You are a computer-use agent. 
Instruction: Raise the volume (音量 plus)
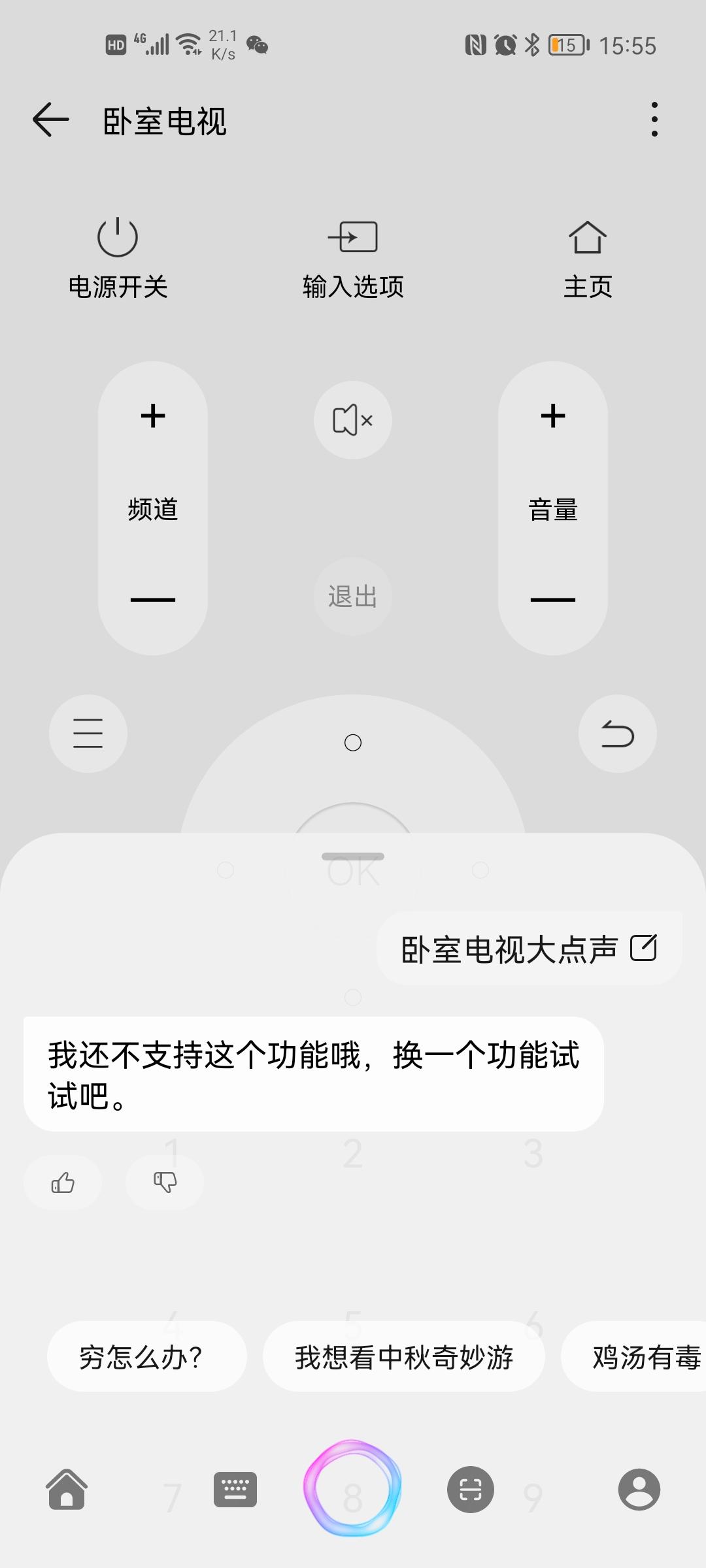[553, 416]
